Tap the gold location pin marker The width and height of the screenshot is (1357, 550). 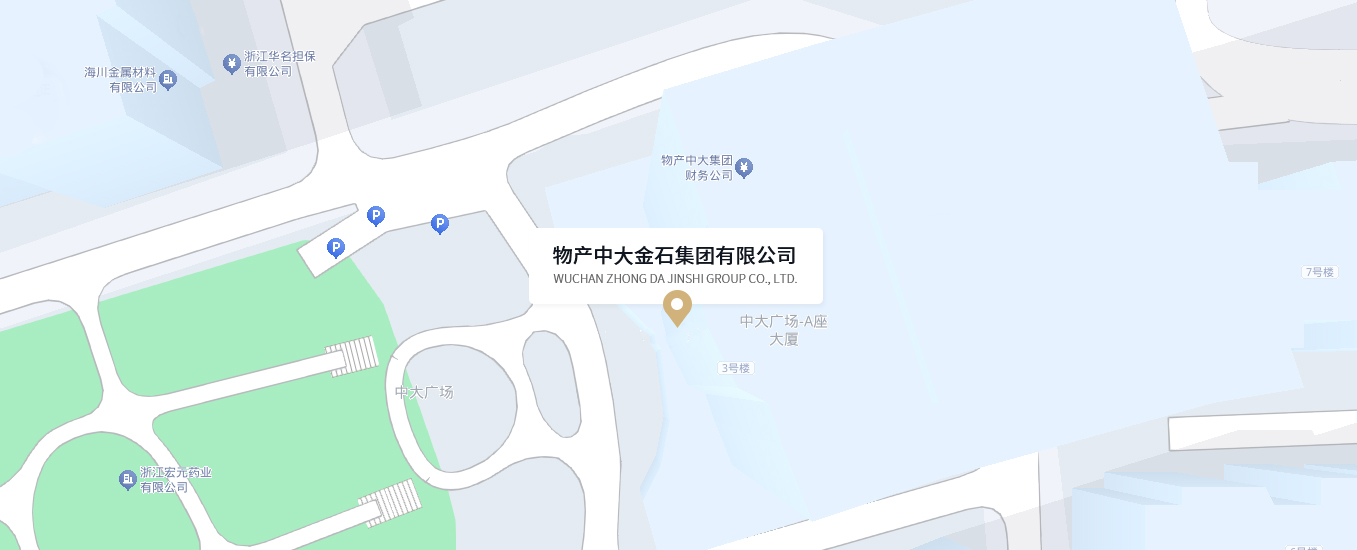677,307
